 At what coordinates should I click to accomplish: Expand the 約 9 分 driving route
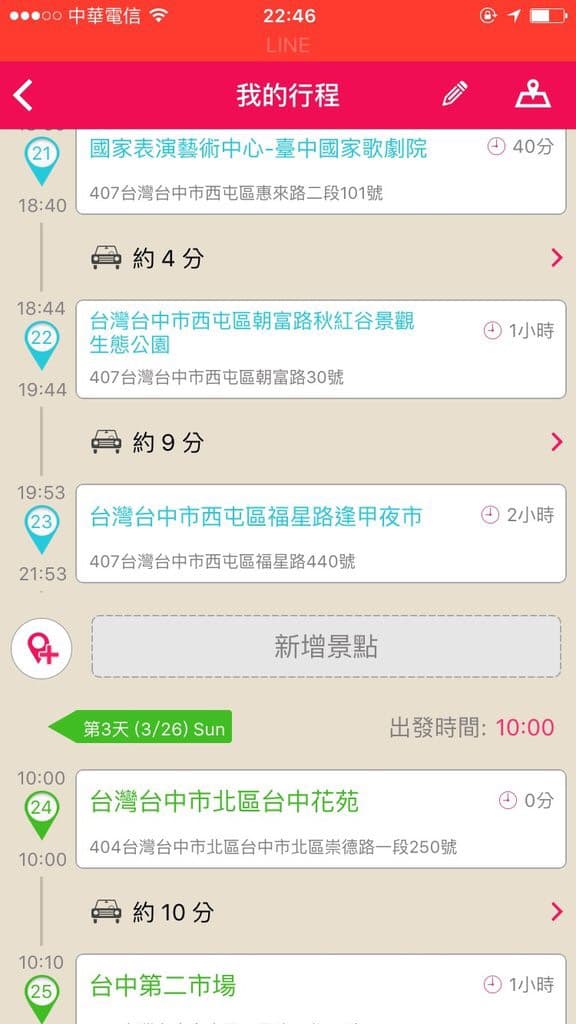point(327,443)
